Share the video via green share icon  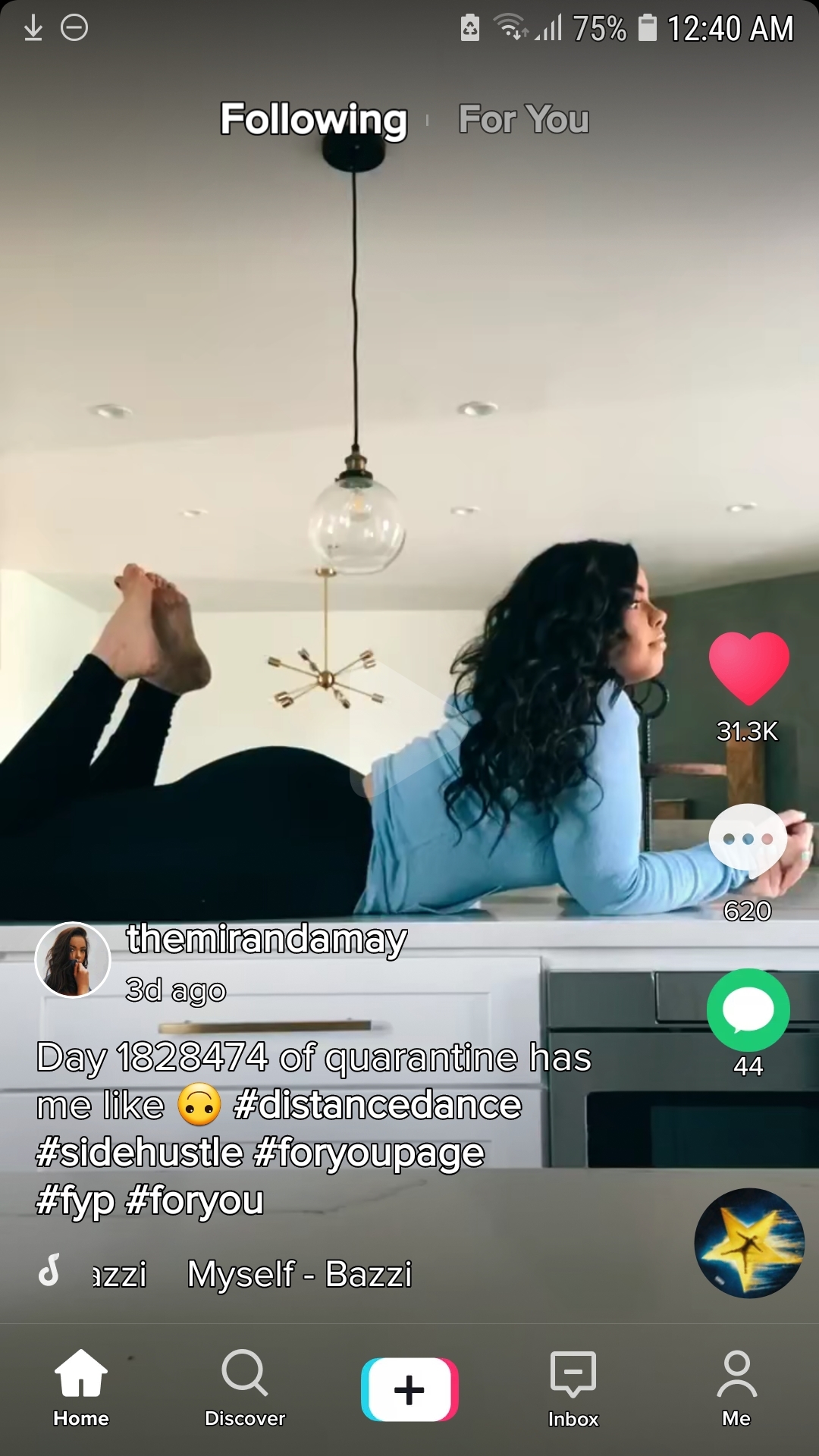click(x=748, y=1010)
